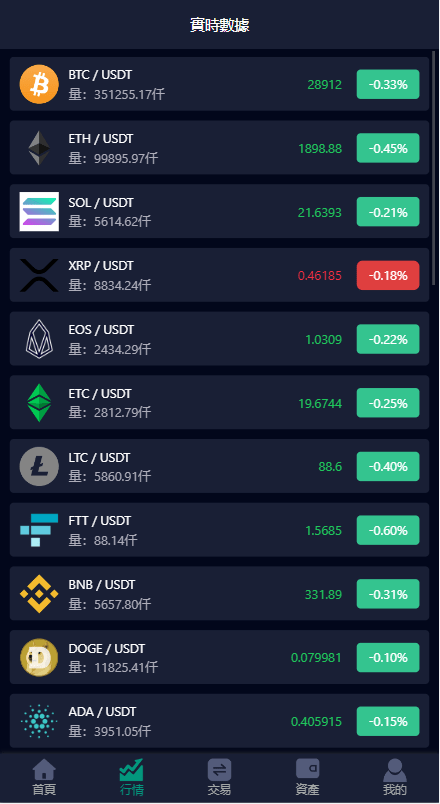The width and height of the screenshot is (440, 804).
Task: Select the ETC / USDT row
Action: [x=219, y=403]
